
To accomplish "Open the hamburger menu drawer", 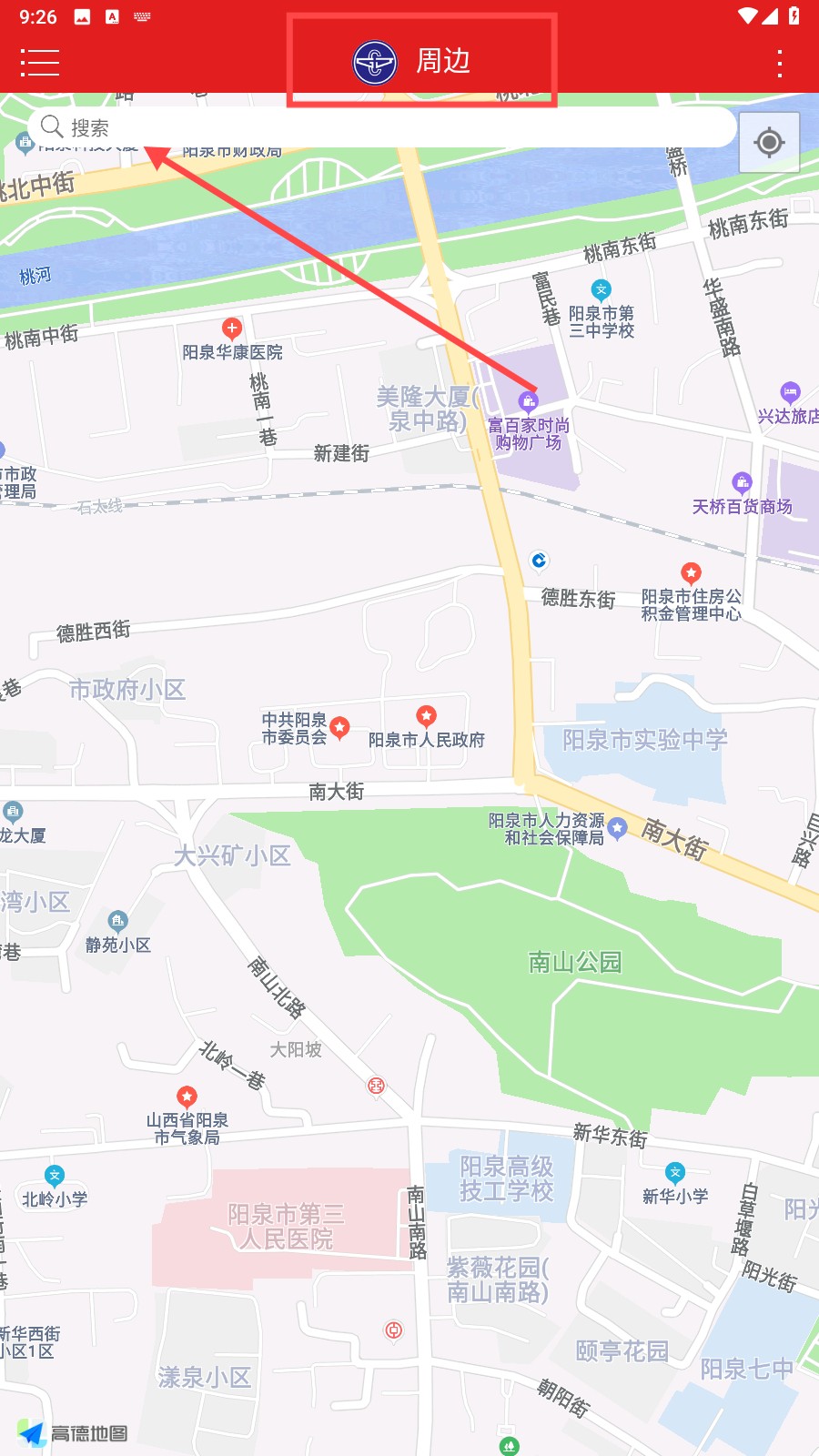I will 40,63.
